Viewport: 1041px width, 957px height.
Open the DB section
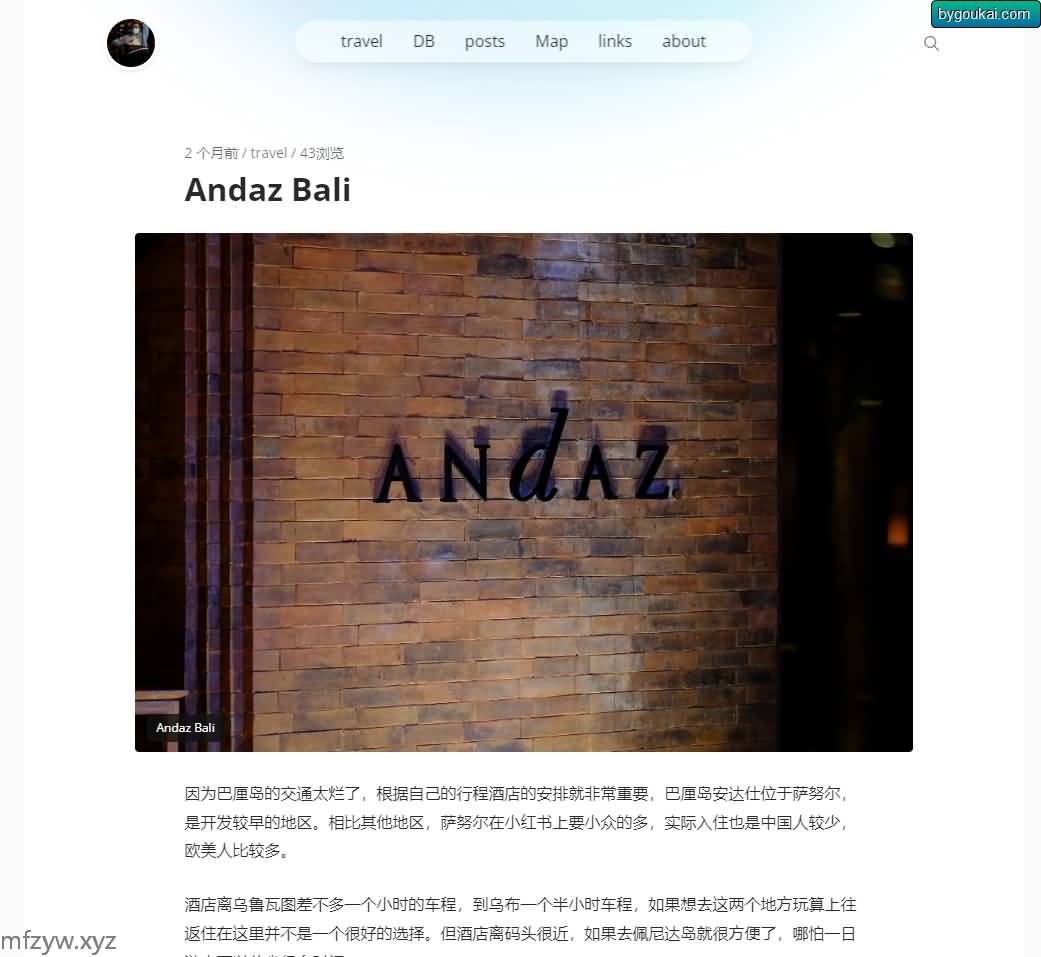tap(424, 41)
